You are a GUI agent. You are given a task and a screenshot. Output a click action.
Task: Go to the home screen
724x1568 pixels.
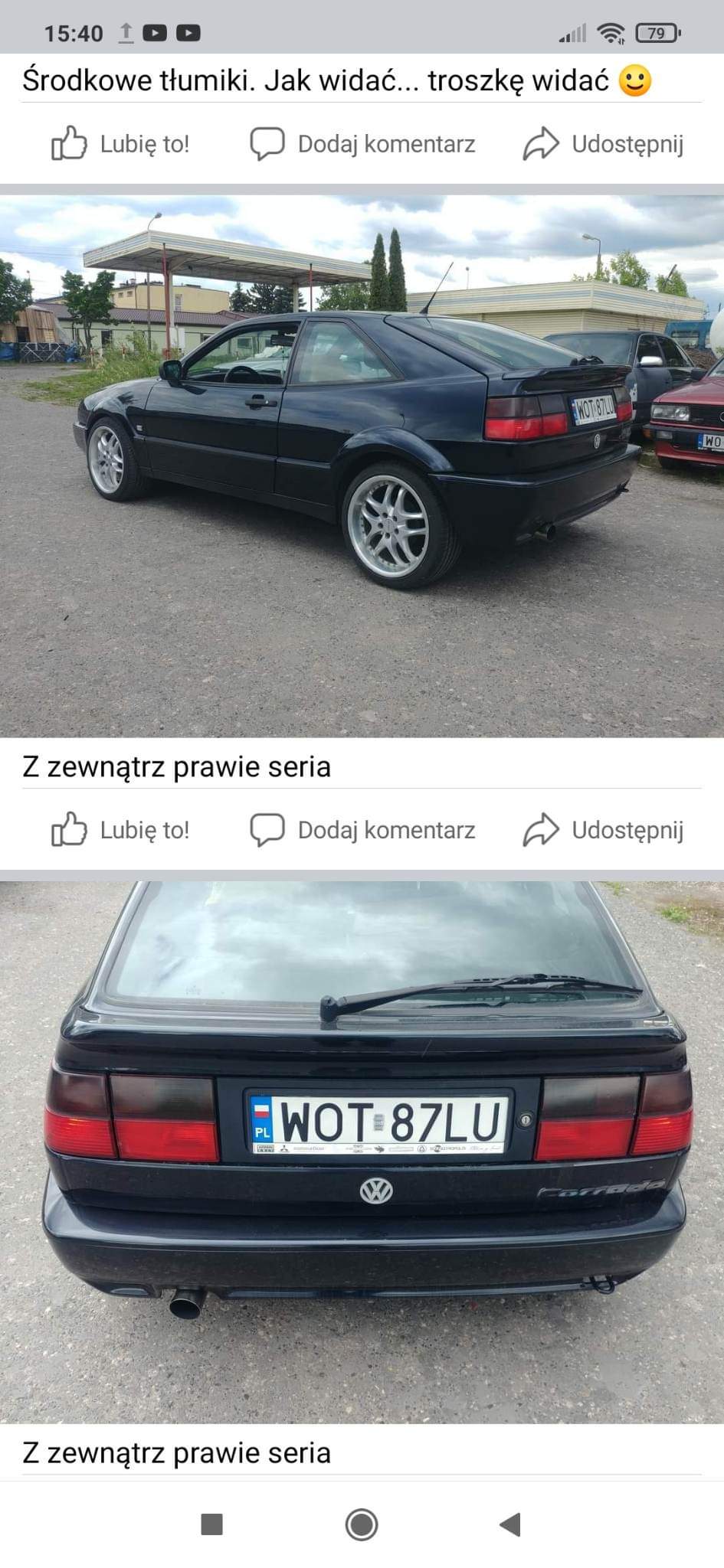pyautogui.click(x=362, y=1524)
